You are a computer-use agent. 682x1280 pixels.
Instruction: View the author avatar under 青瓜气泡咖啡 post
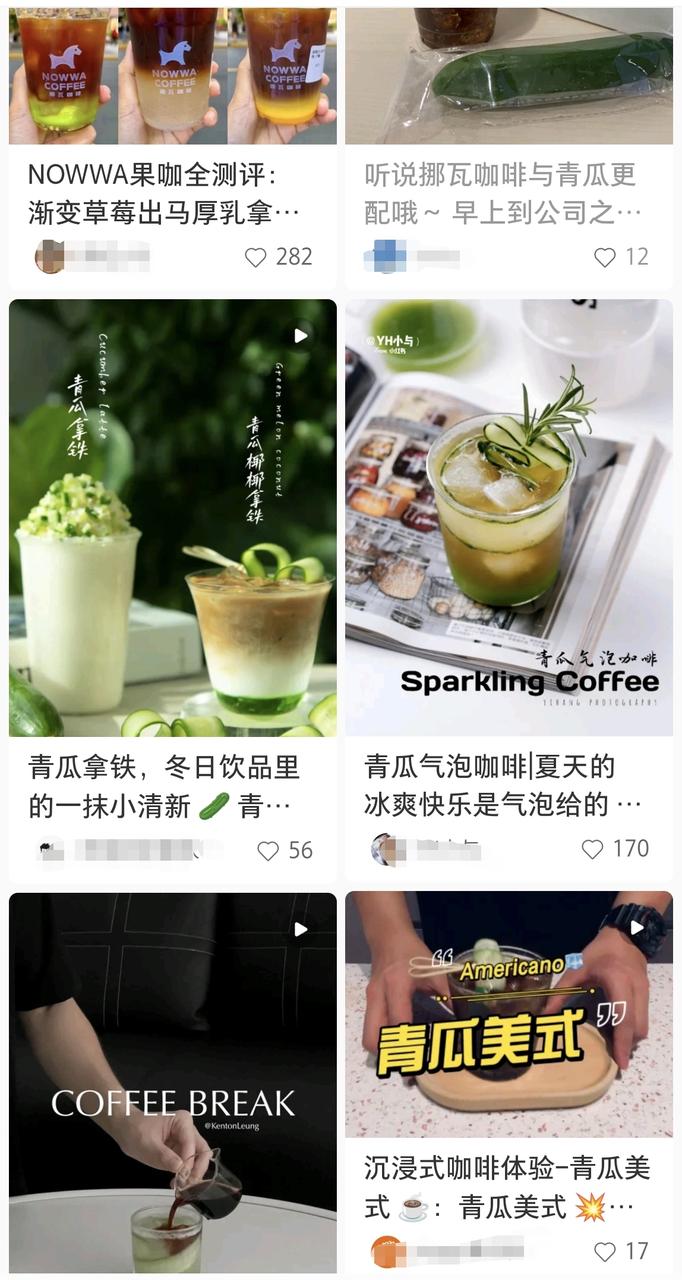385,849
